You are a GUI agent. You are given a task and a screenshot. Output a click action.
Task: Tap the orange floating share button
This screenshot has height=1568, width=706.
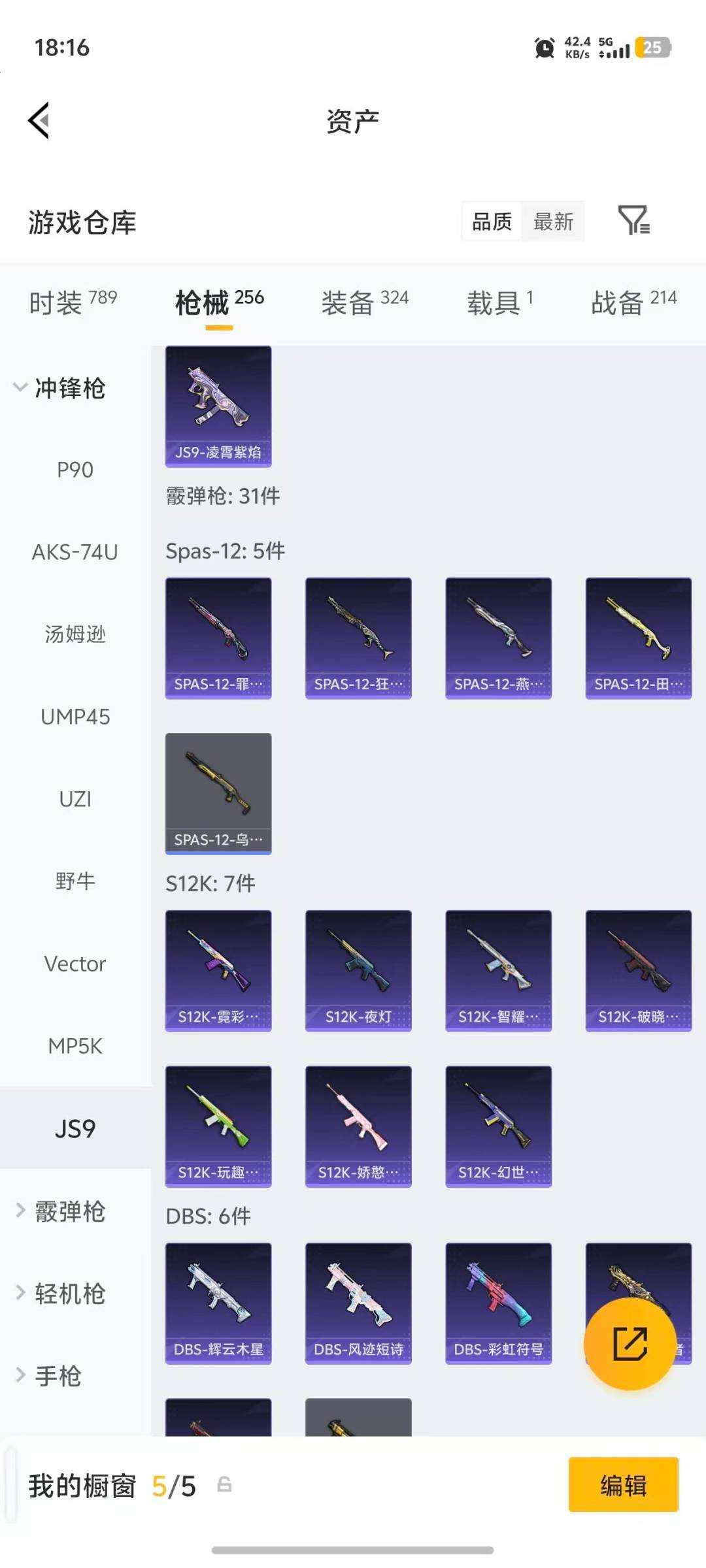pos(630,1343)
